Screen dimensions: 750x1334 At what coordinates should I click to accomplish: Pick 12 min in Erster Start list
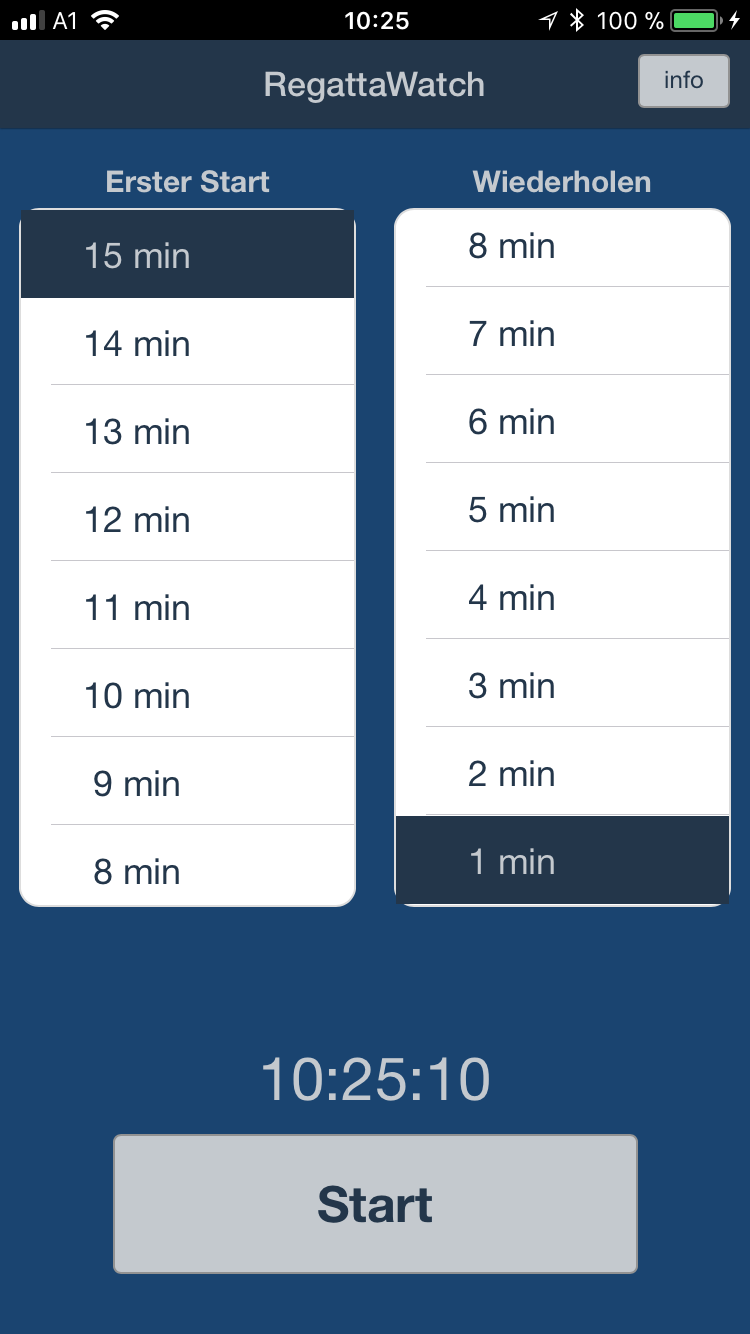(x=187, y=520)
